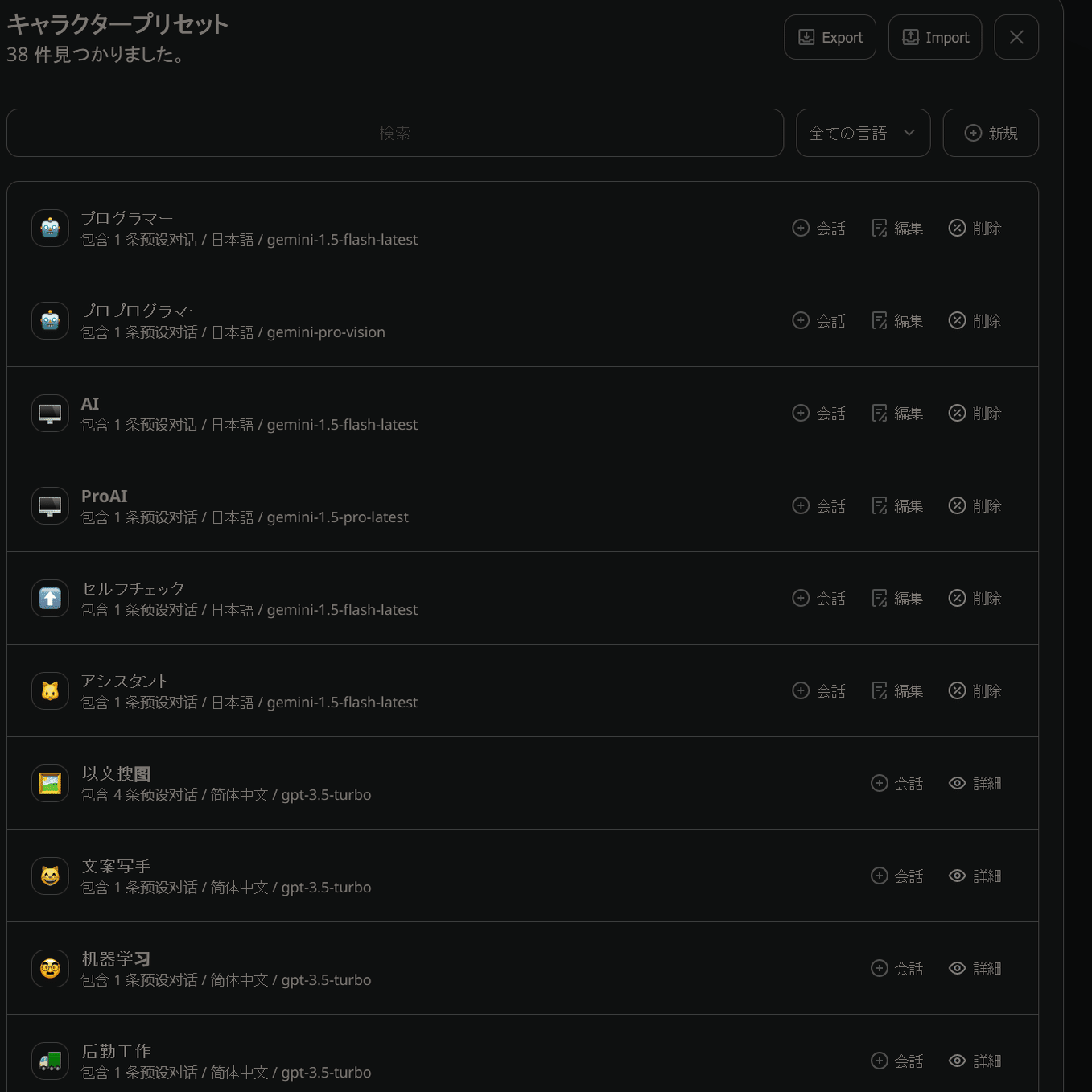Start 会話 with 后勤工作 preset
Image resolution: width=1092 pixels, height=1092 pixels.
(x=896, y=1061)
